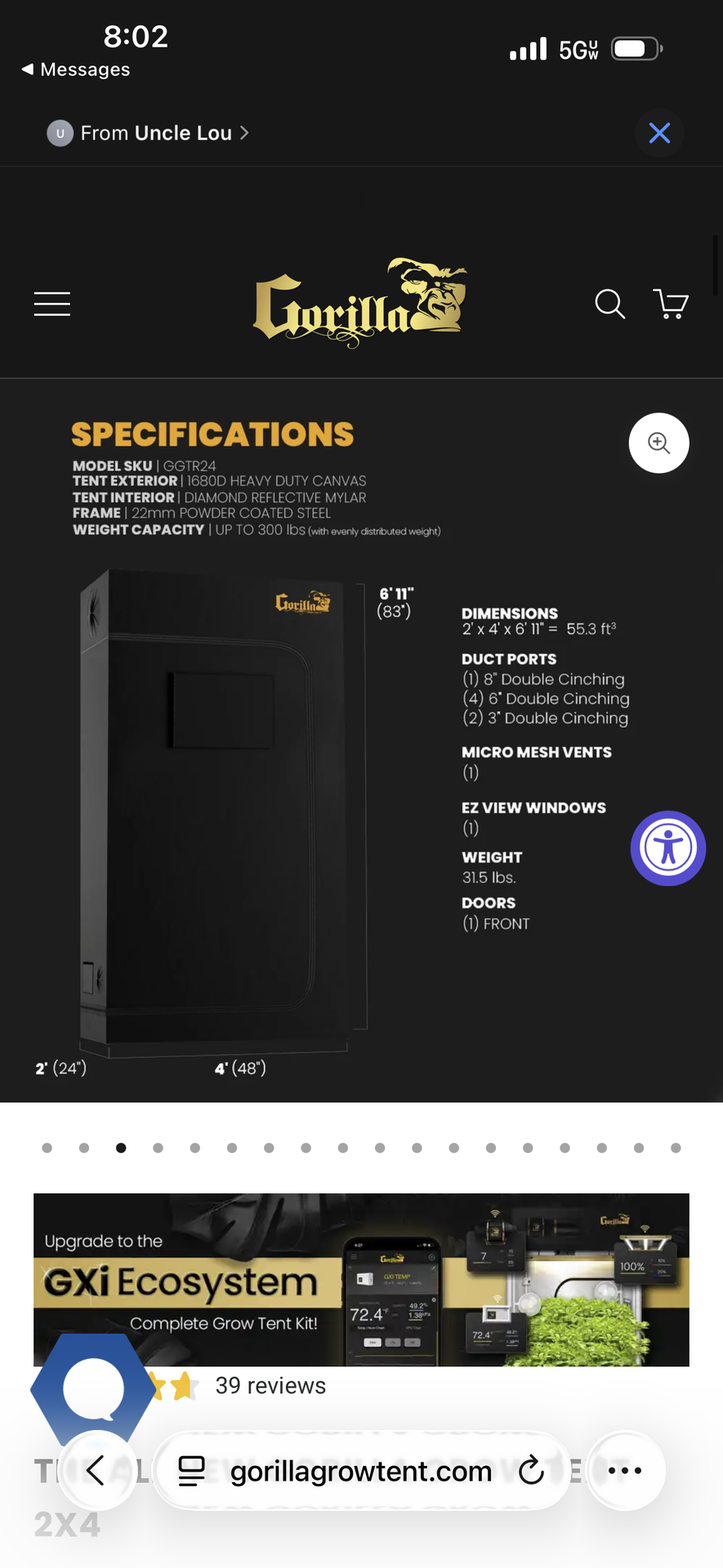Open accessibility options widget

coord(668,848)
